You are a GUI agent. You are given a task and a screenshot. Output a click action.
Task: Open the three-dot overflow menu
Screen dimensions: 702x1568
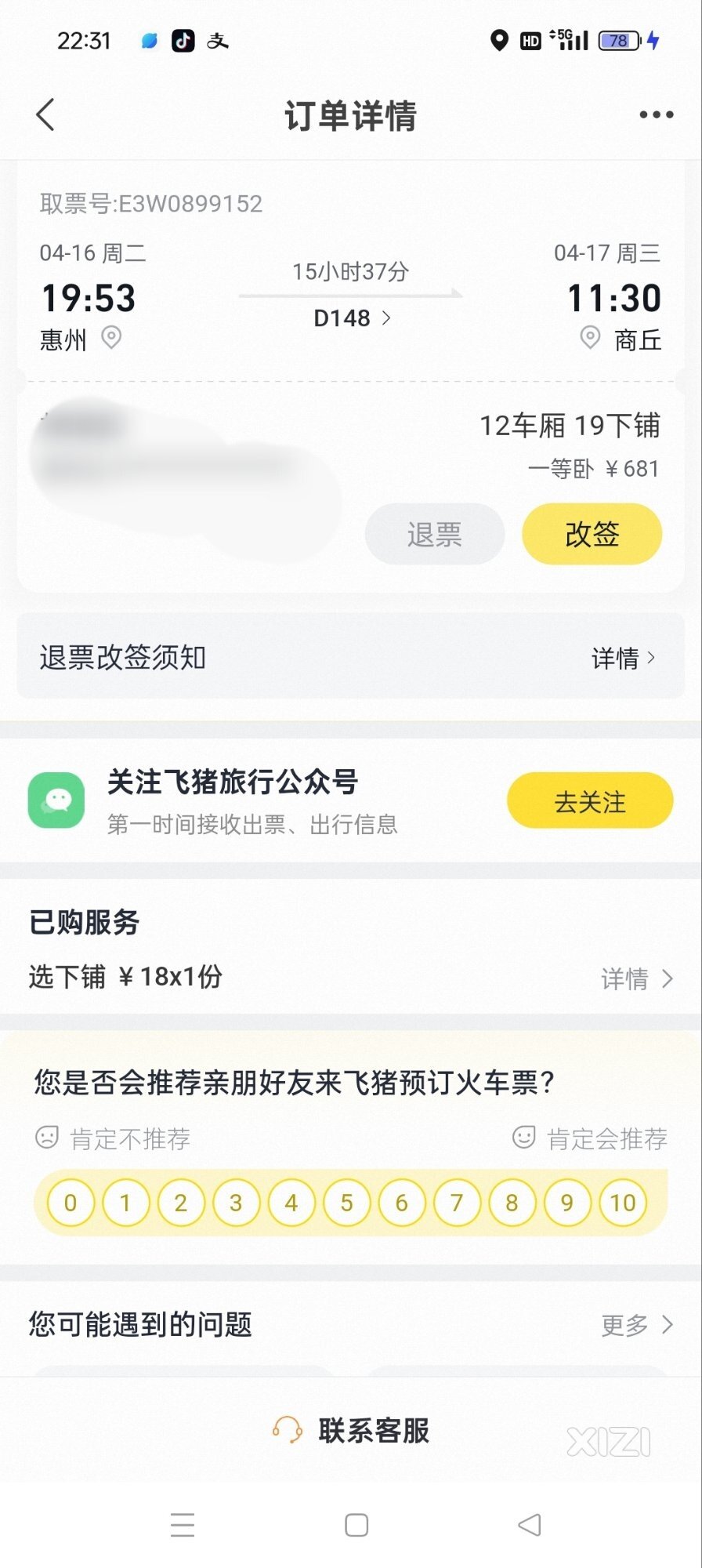pos(656,115)
